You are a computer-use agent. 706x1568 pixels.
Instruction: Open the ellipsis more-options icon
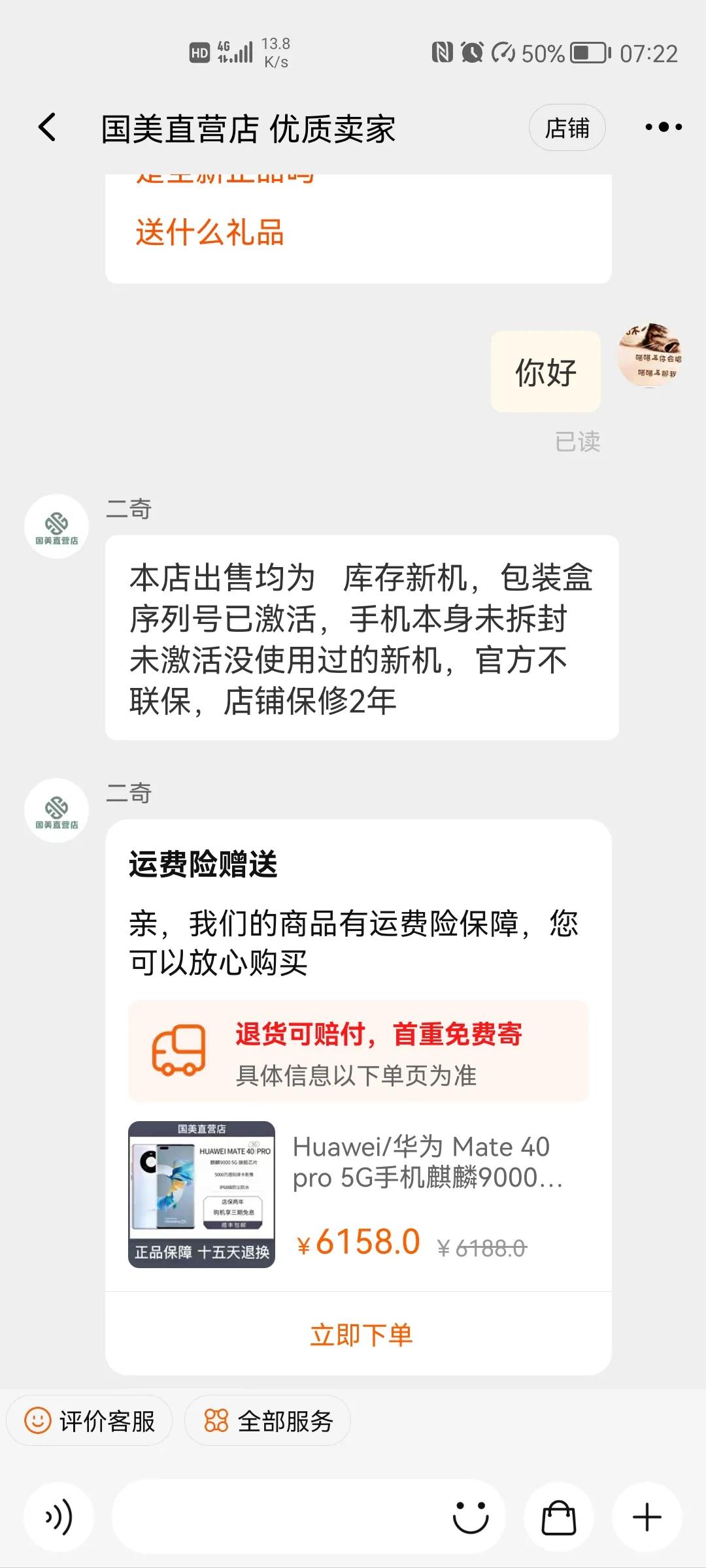pyautogui.click(x=660, y=128)
